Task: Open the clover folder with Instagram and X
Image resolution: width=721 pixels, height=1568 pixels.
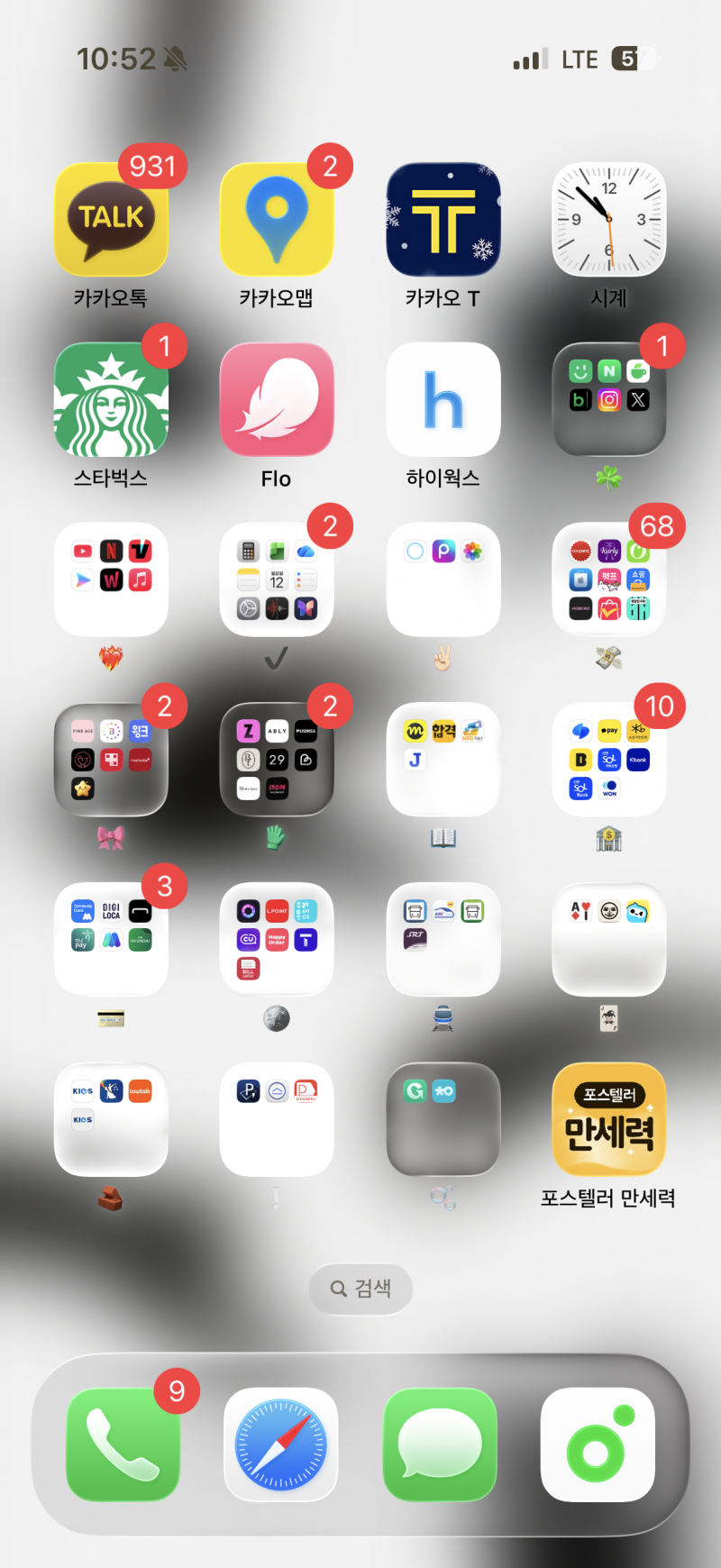Action: click(x=608, y=399)
